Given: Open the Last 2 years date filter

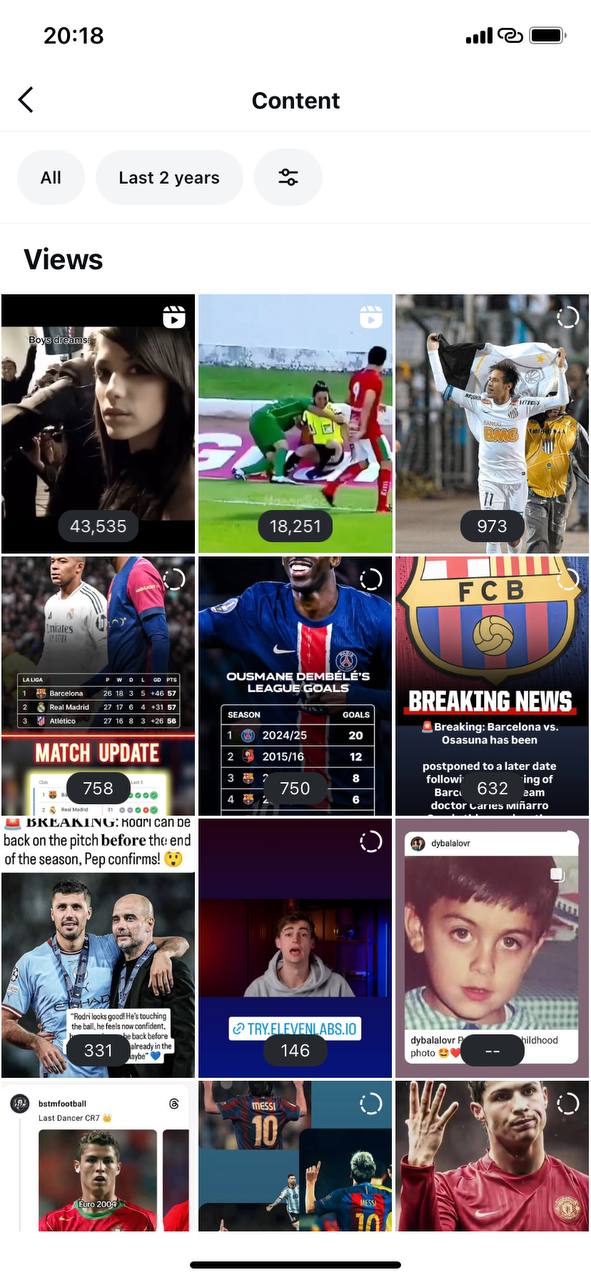Looking at the screenshot, I should tap(169, 178).
